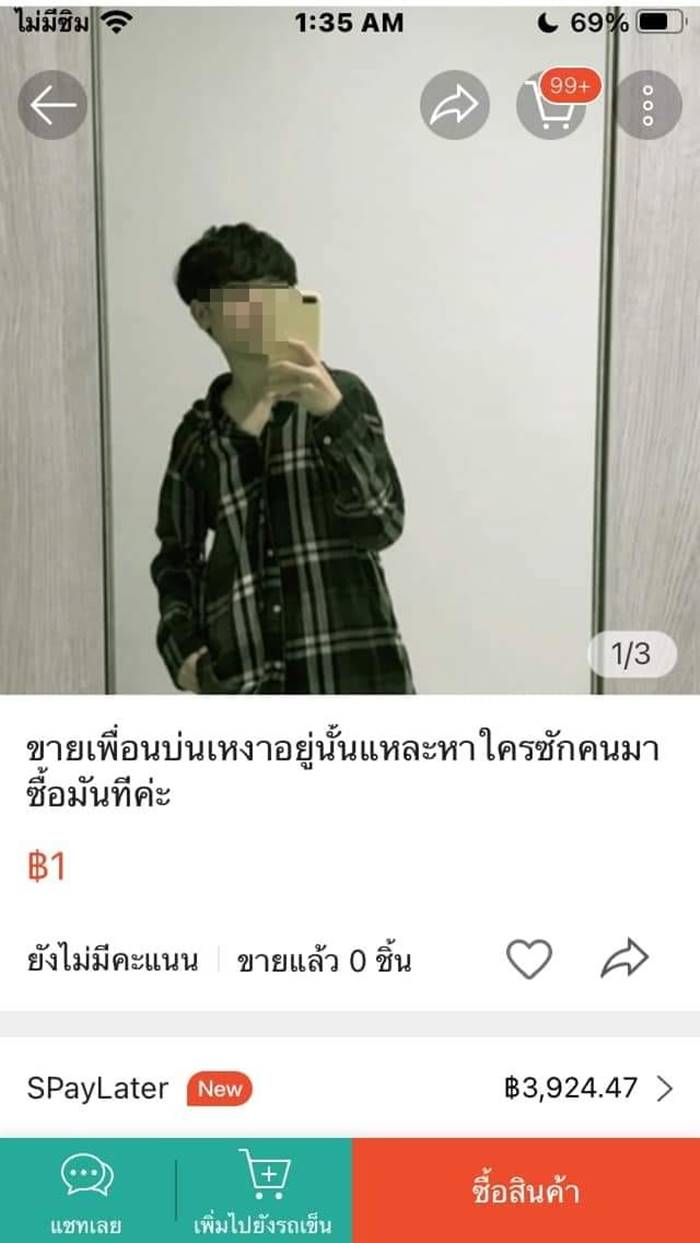700x1243 pixels.
Task: Open the SPayLater row
Action: click(x=350, y=1088)
